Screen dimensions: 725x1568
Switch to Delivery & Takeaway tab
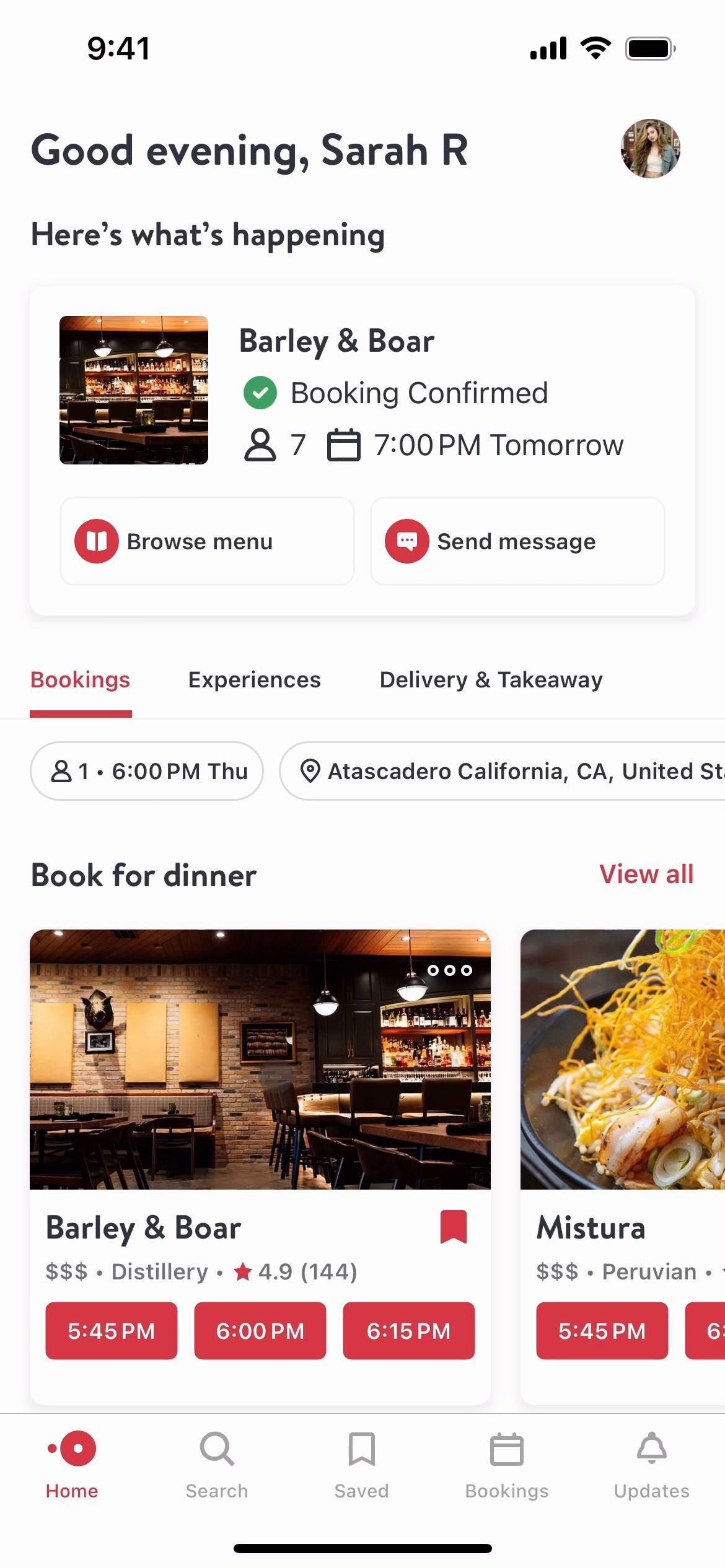click(491, 680)
